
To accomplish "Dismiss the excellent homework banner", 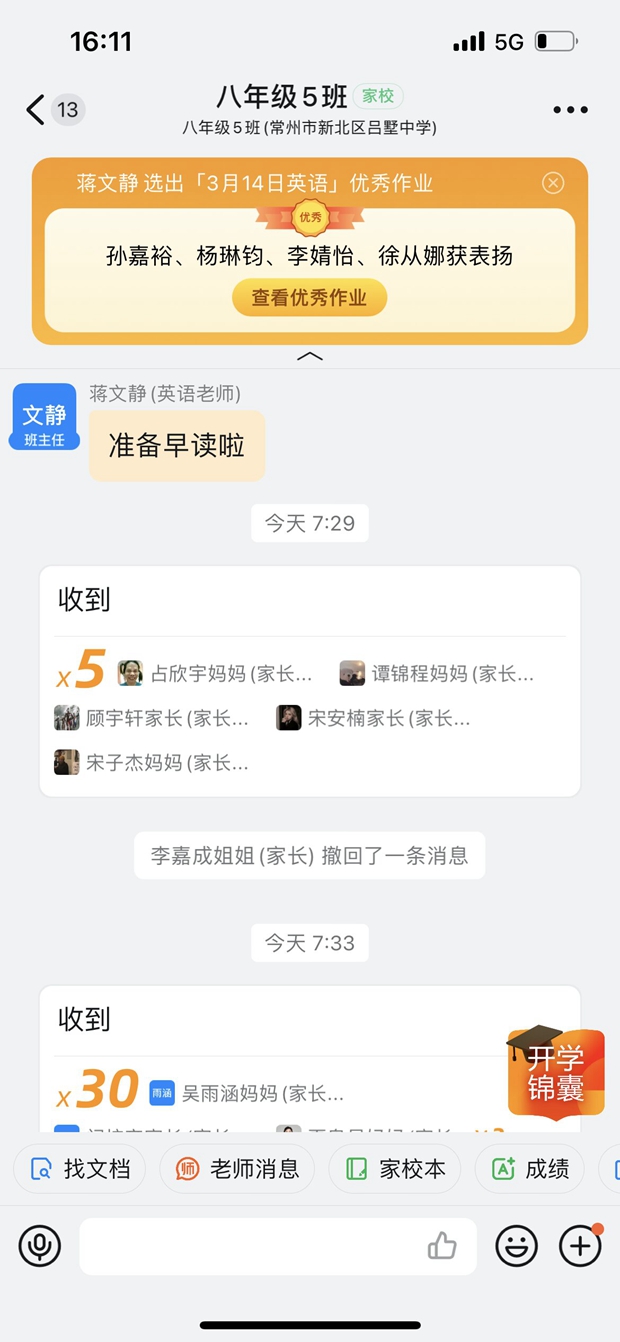I will pos(553,183).
